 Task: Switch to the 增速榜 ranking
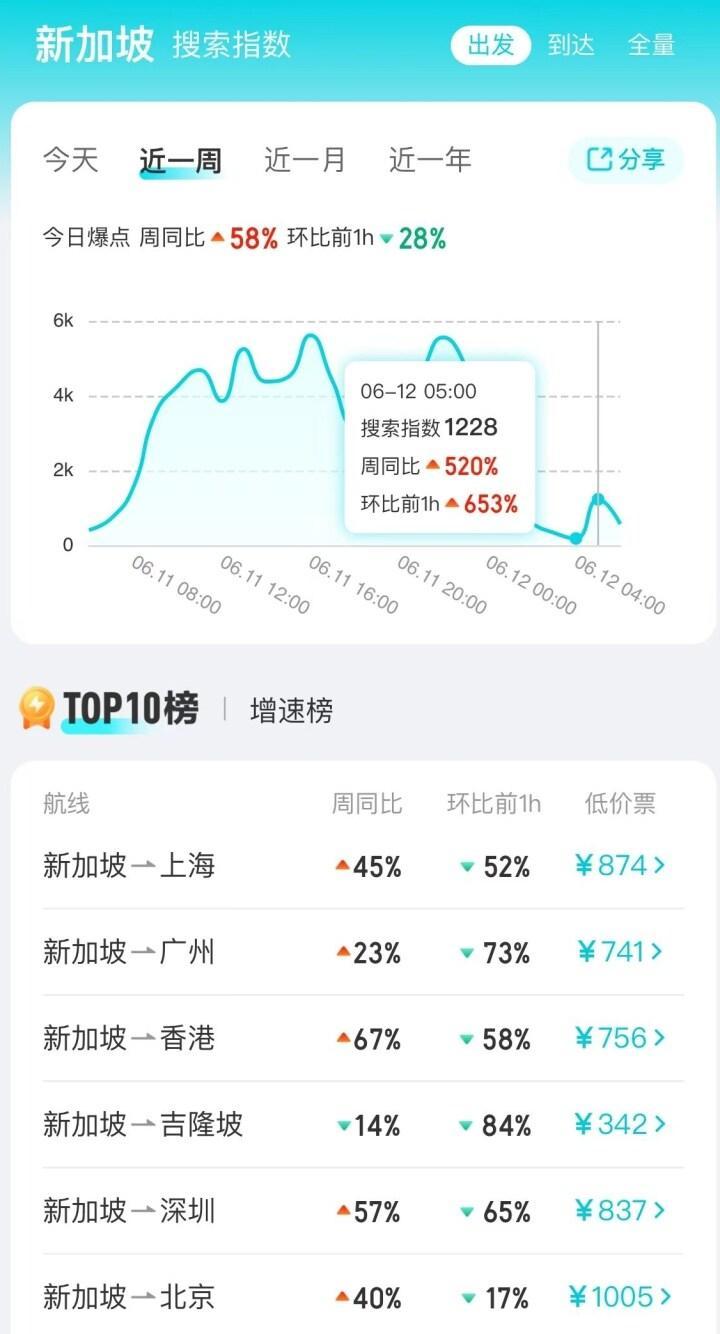tap(291, 711)
